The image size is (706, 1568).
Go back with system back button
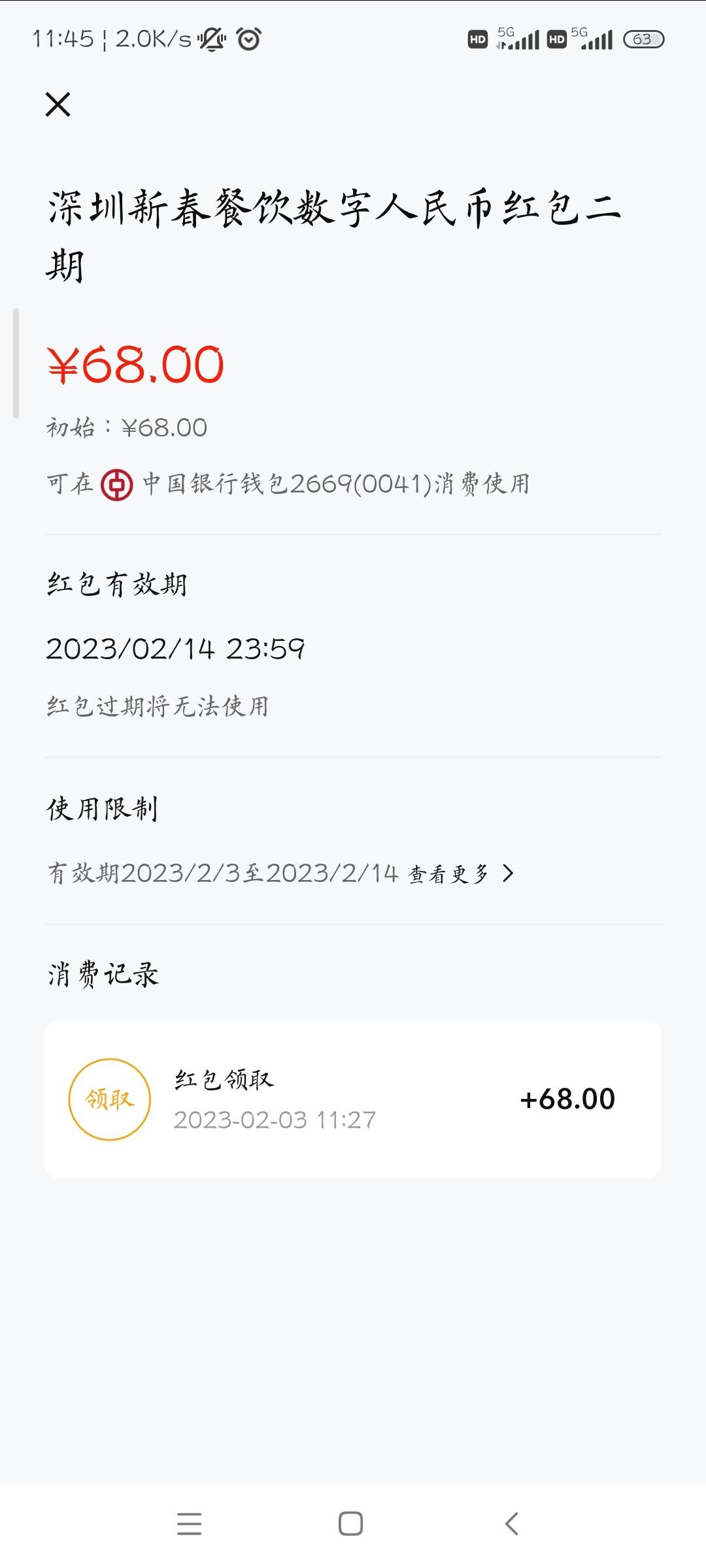coord(512,1524)
